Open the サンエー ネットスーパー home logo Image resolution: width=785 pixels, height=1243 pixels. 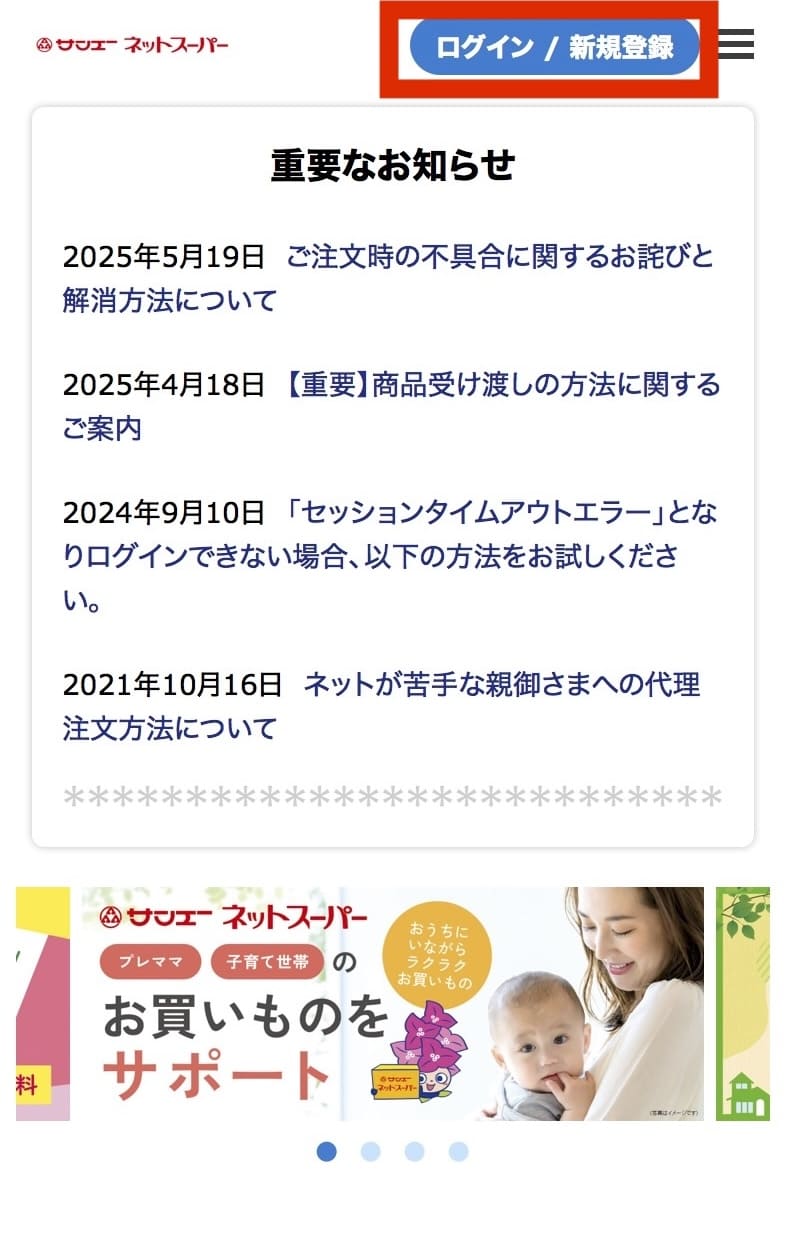pos(132,45)
